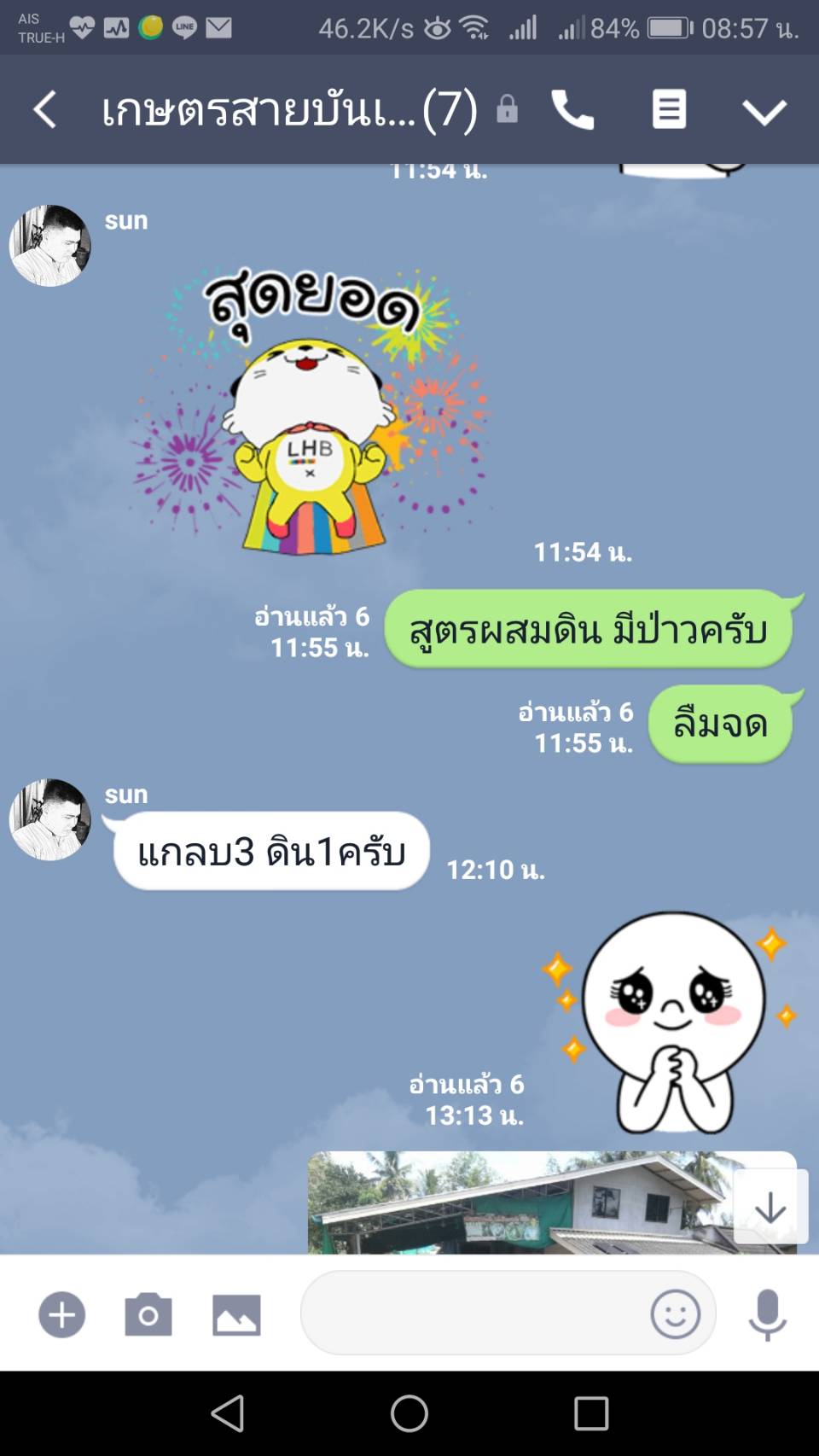The width and height of the screenshot is (819, 1456).
Task: Record a voice message with the microphone
Action: (767, 1314)
